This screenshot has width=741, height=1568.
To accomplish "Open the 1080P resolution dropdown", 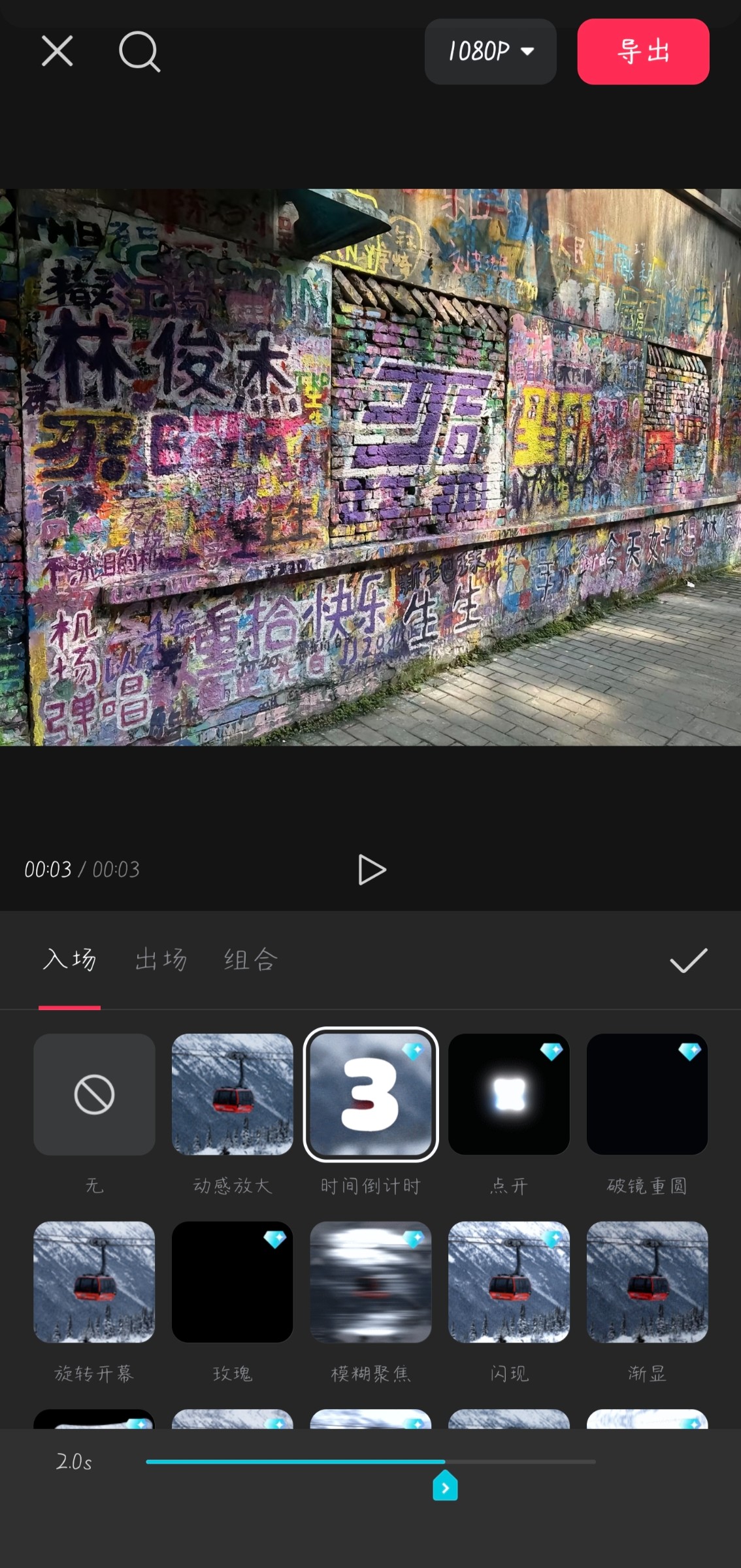I will tap(490, 52).
